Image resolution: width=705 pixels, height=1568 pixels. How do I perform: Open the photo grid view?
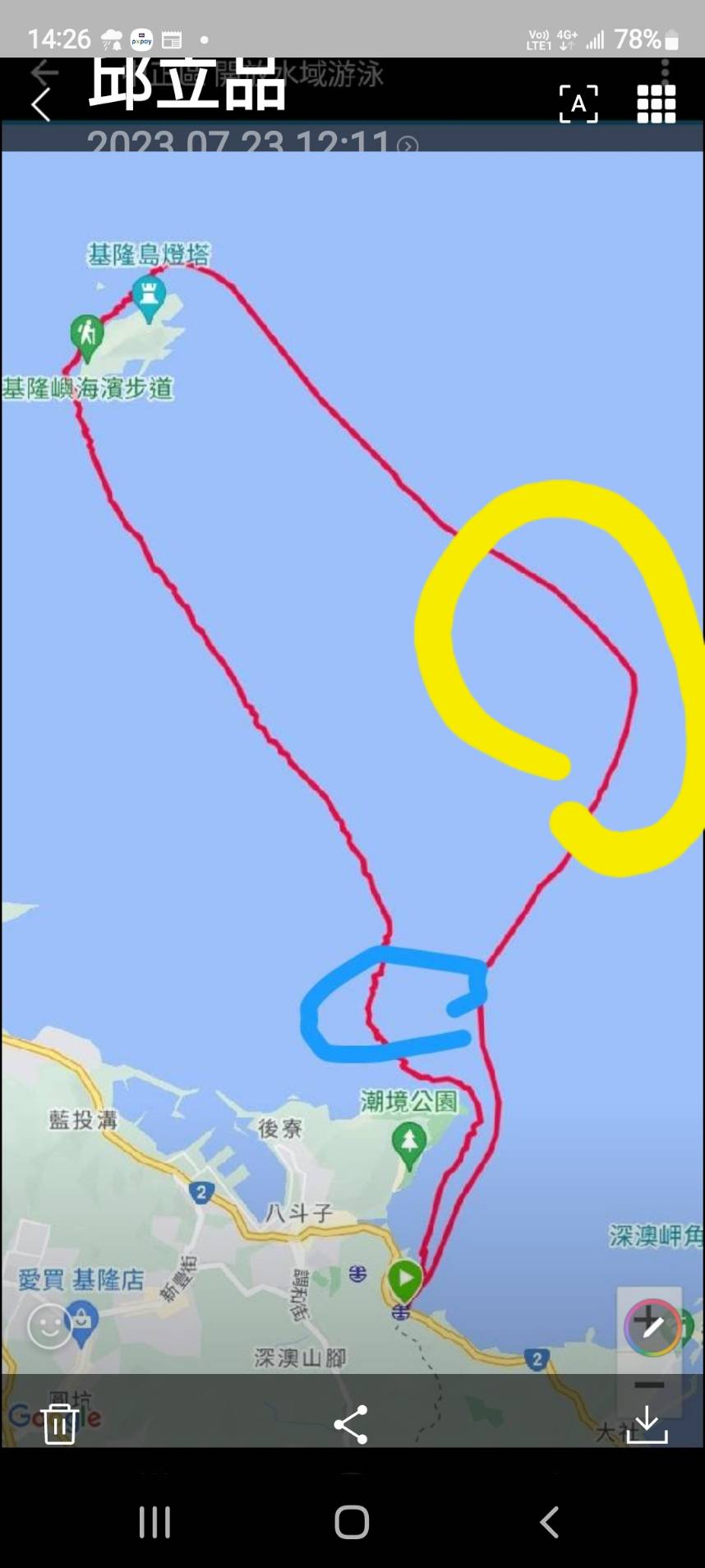[x=656, y=104]
